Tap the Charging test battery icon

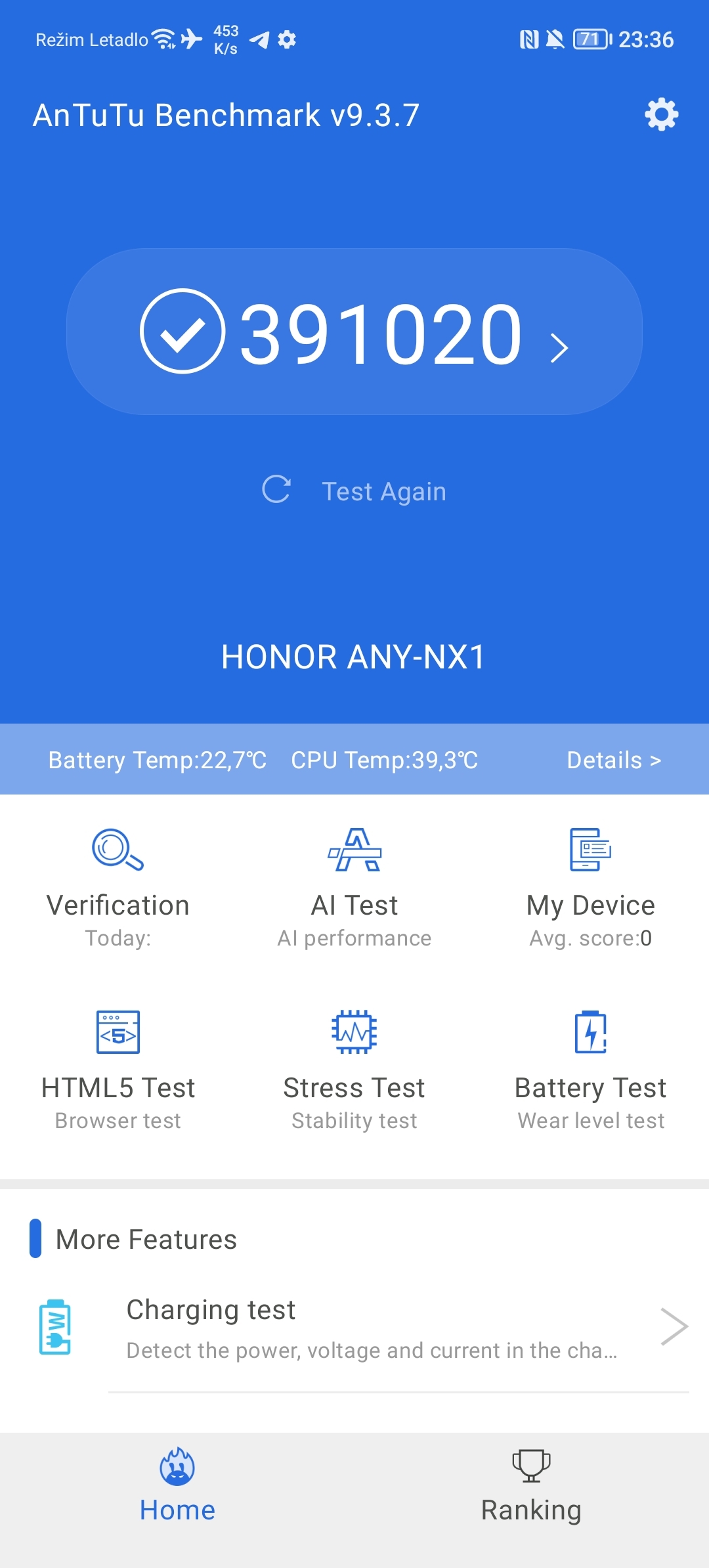click(x=56, y=1331)
